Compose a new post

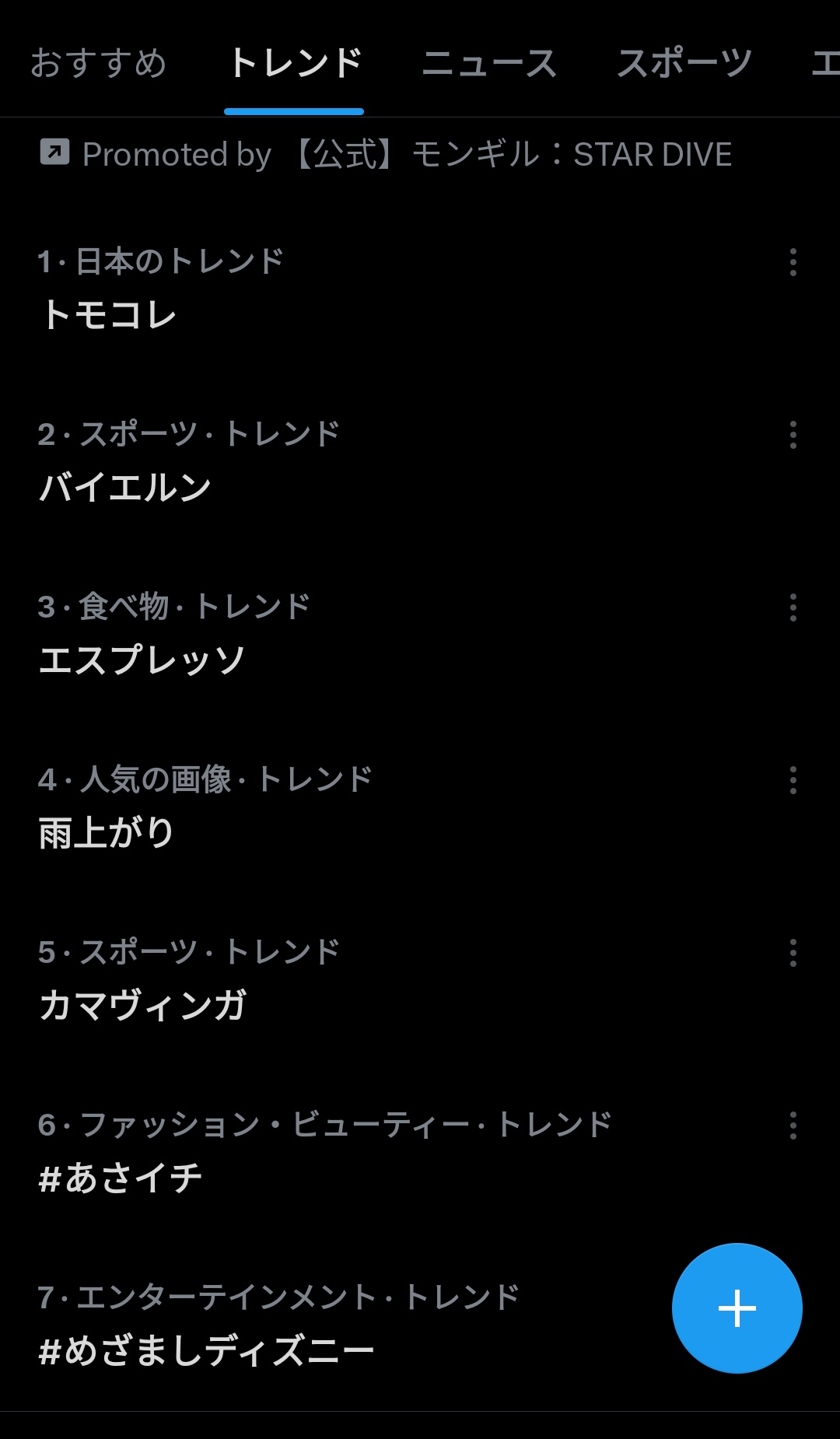pyautogui.click(x=737, y=1308)
